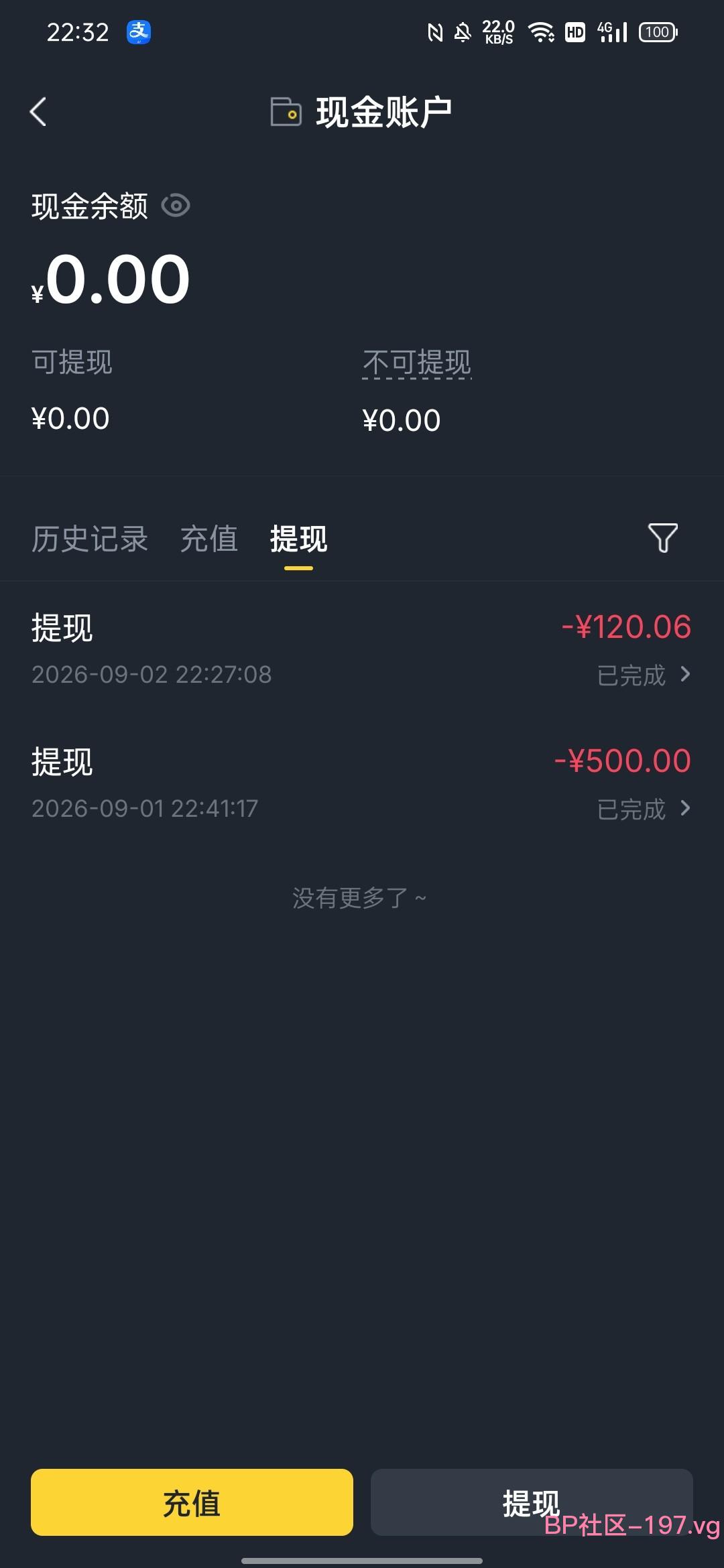The image size is (724, 1568).
Task: Tap the bottom 提现 button
Action: [x=532, y=1502]
